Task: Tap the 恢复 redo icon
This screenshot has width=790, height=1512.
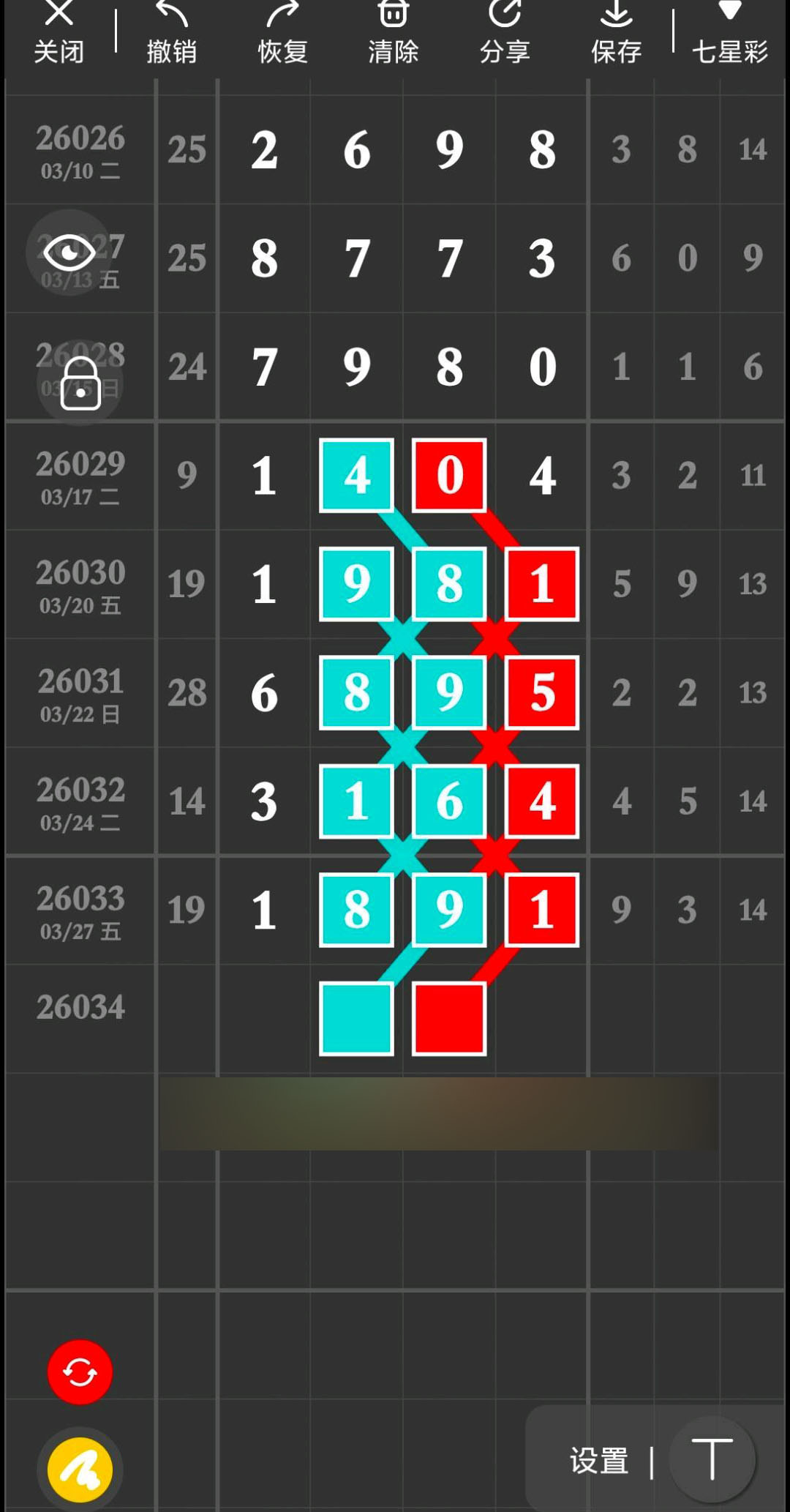Action: [282, 29]
